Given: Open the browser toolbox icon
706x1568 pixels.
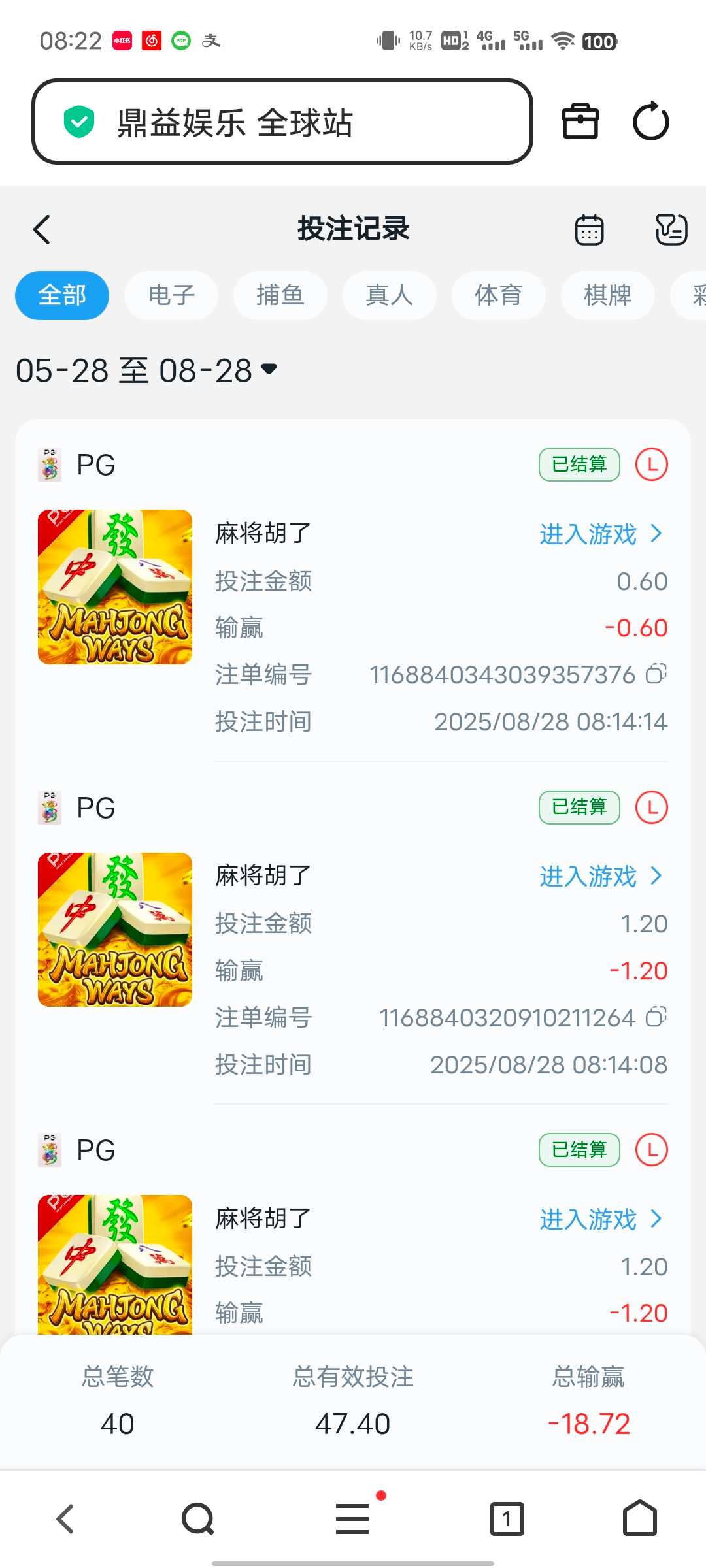Looking at the screenshot, I should [x=580, y=122].
